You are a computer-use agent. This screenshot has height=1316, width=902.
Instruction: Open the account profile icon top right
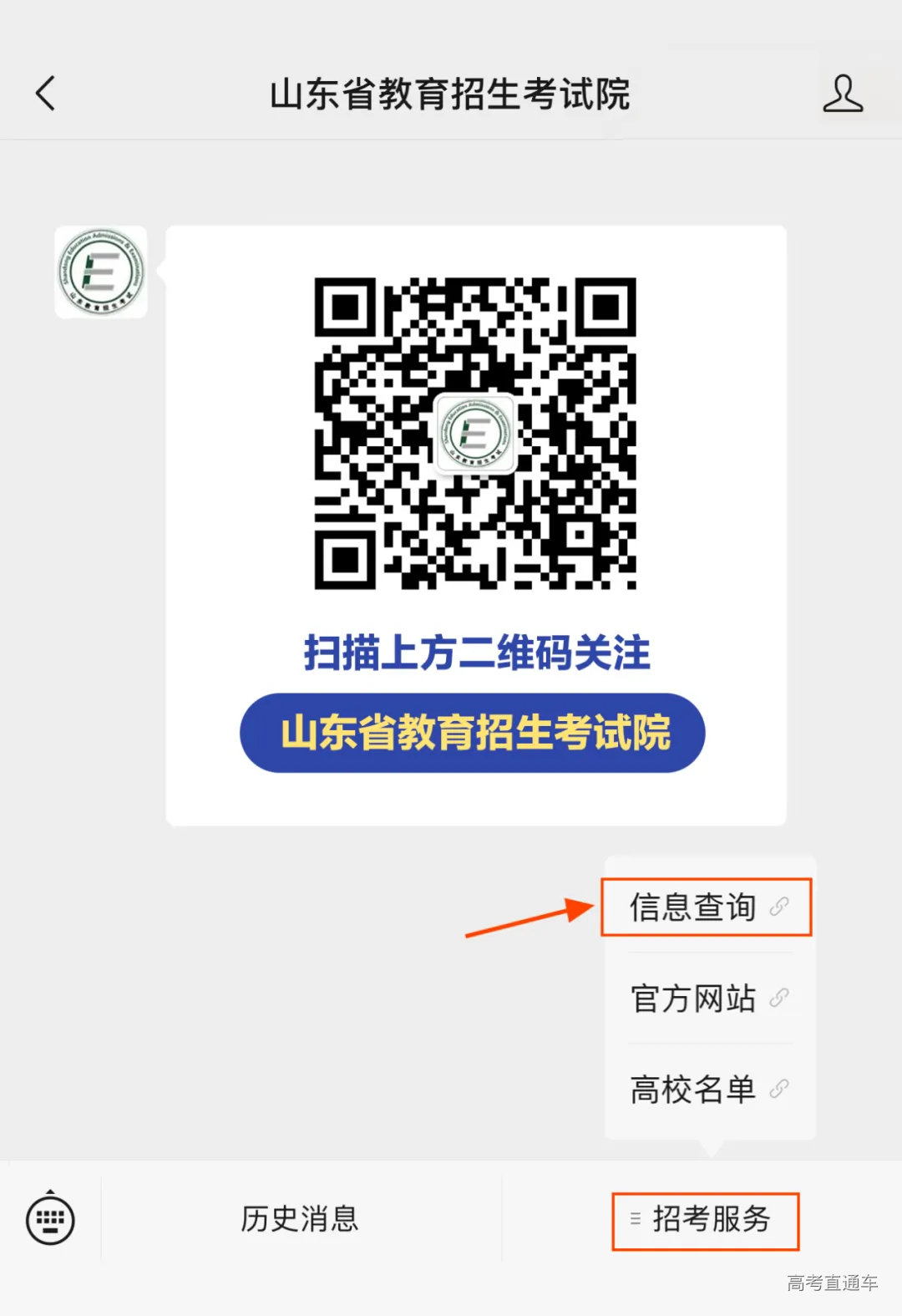(844, 94)
